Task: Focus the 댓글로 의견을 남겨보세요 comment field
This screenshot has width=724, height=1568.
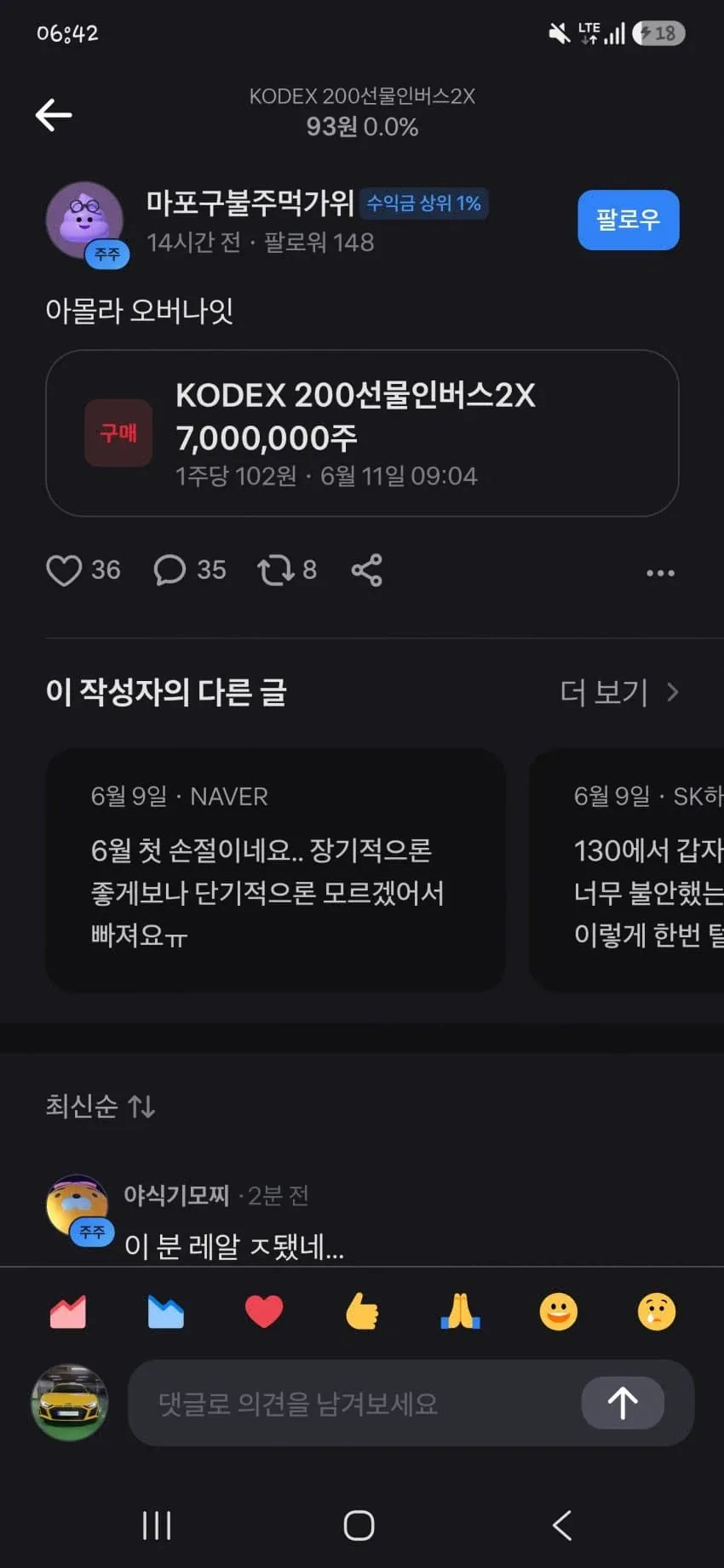Action: (353, 1403)
